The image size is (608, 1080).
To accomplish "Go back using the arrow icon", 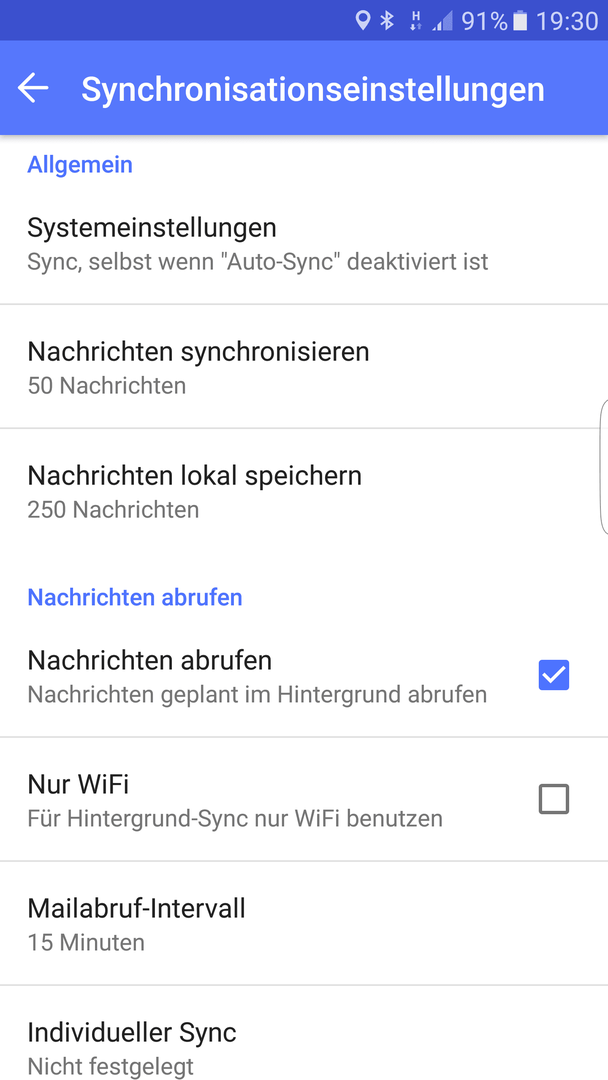I will (x=33, y=88).
